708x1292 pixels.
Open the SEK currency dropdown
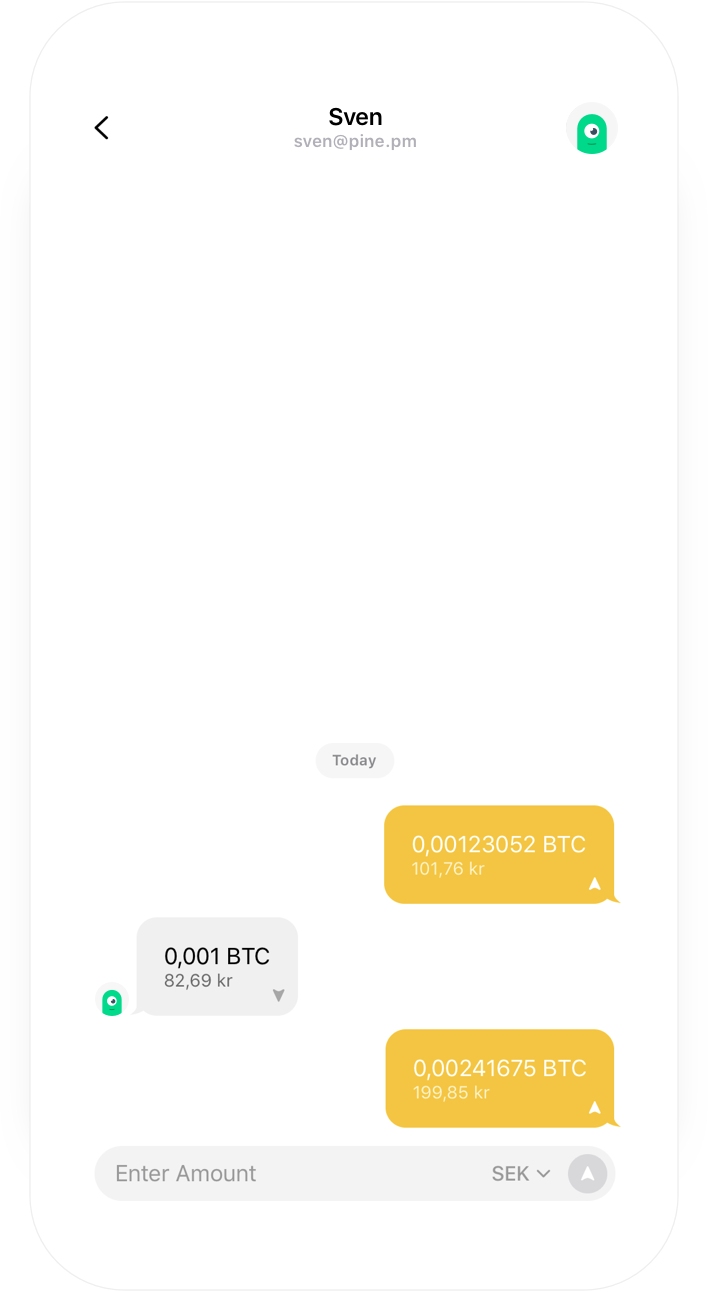click(x=521, y=1174)
